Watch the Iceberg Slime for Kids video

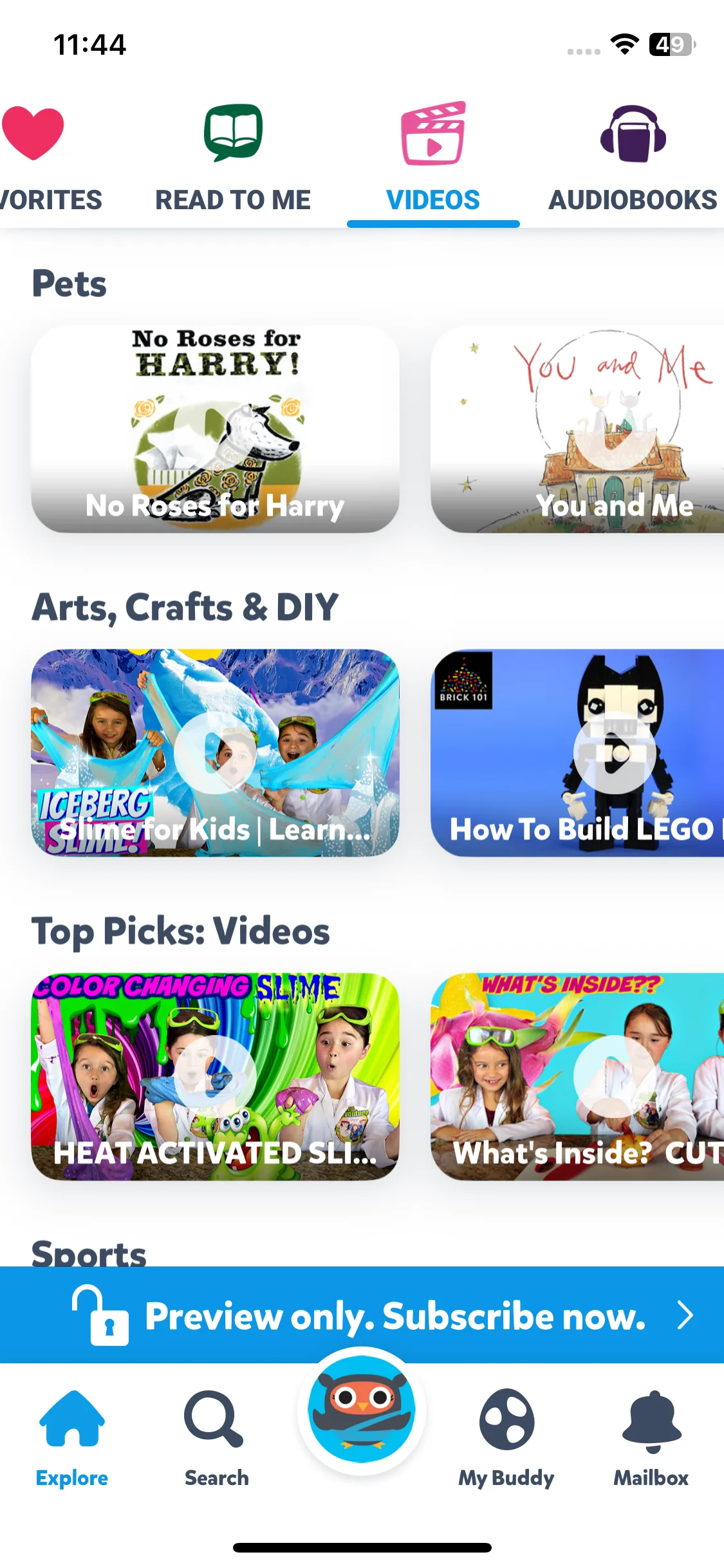tap(215, 752)
